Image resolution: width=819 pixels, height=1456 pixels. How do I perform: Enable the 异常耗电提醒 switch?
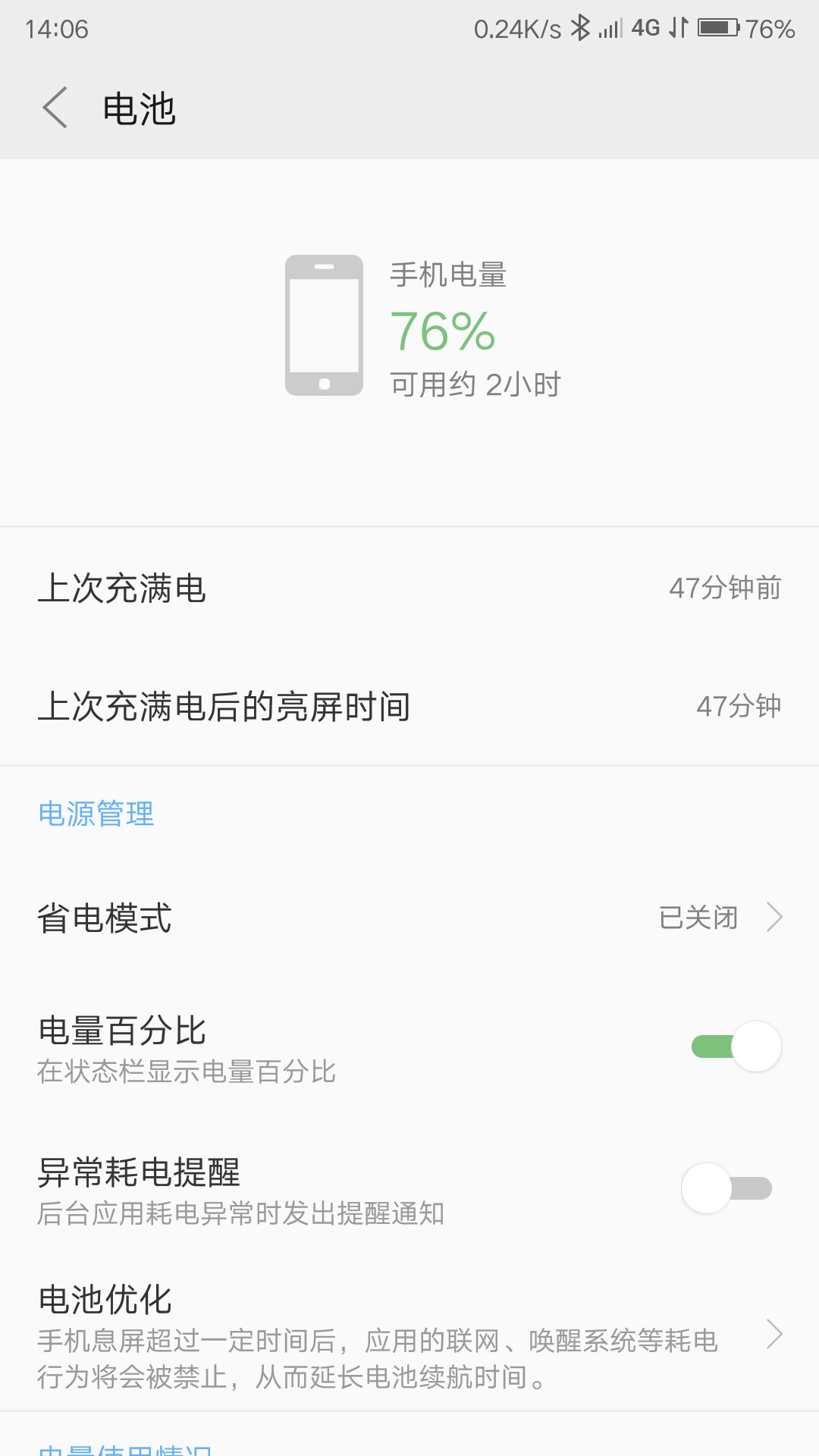pyautogui.click(x=726, y=1188)
